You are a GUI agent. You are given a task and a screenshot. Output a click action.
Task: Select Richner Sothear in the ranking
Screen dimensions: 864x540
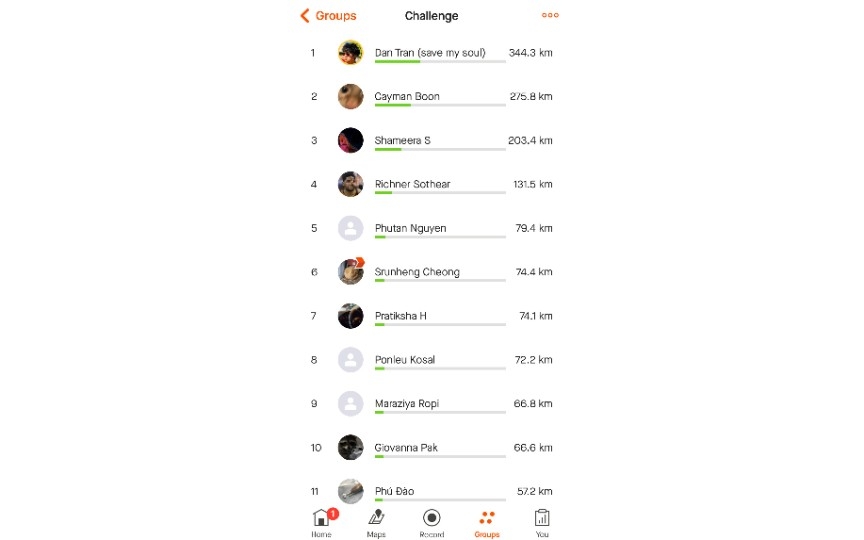point(430,185)
